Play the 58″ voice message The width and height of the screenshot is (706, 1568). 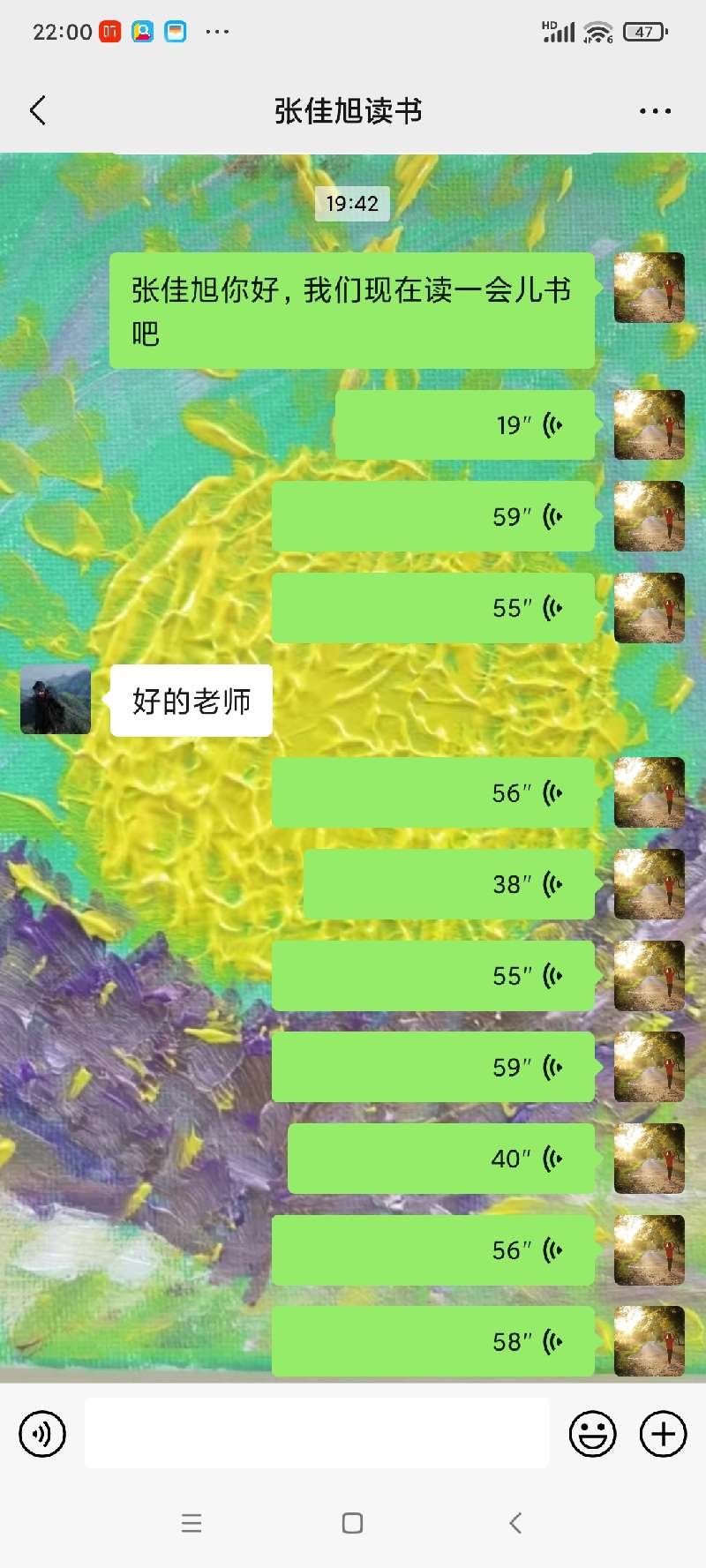coord(432,1342)
